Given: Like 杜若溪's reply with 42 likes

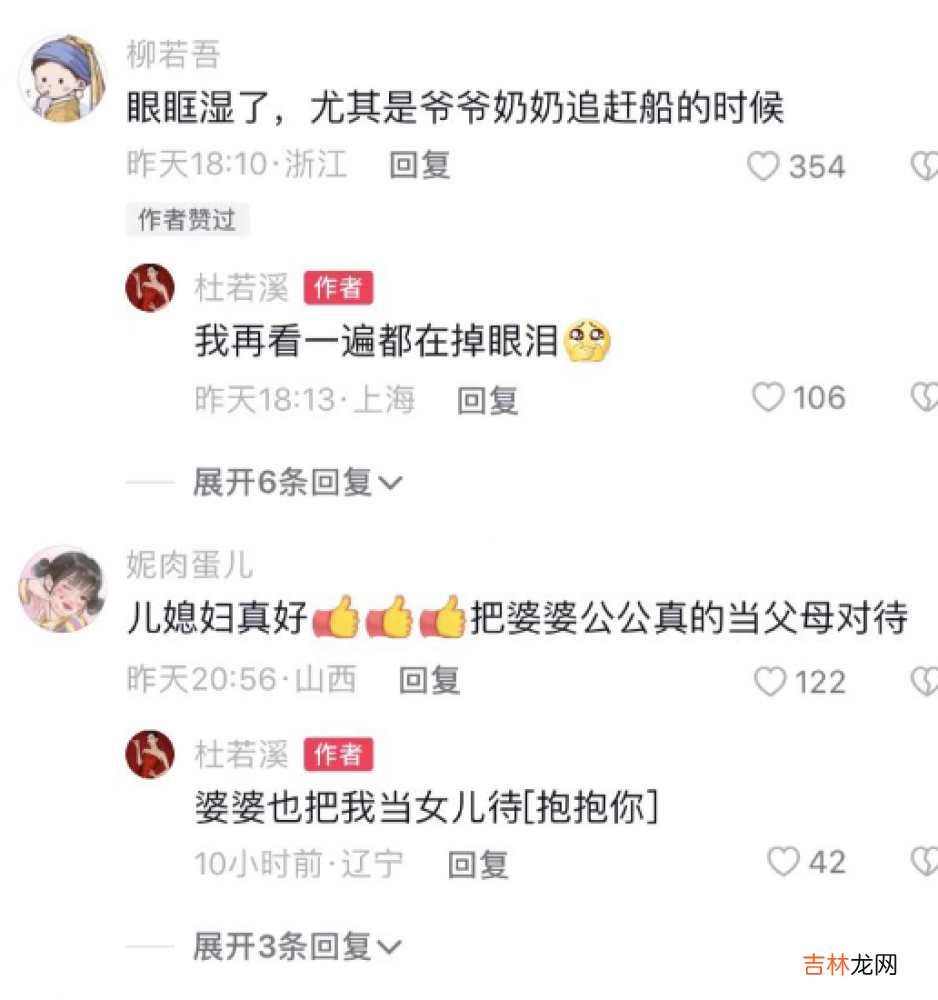Looking at the screenshot, I should coord(783,862).
